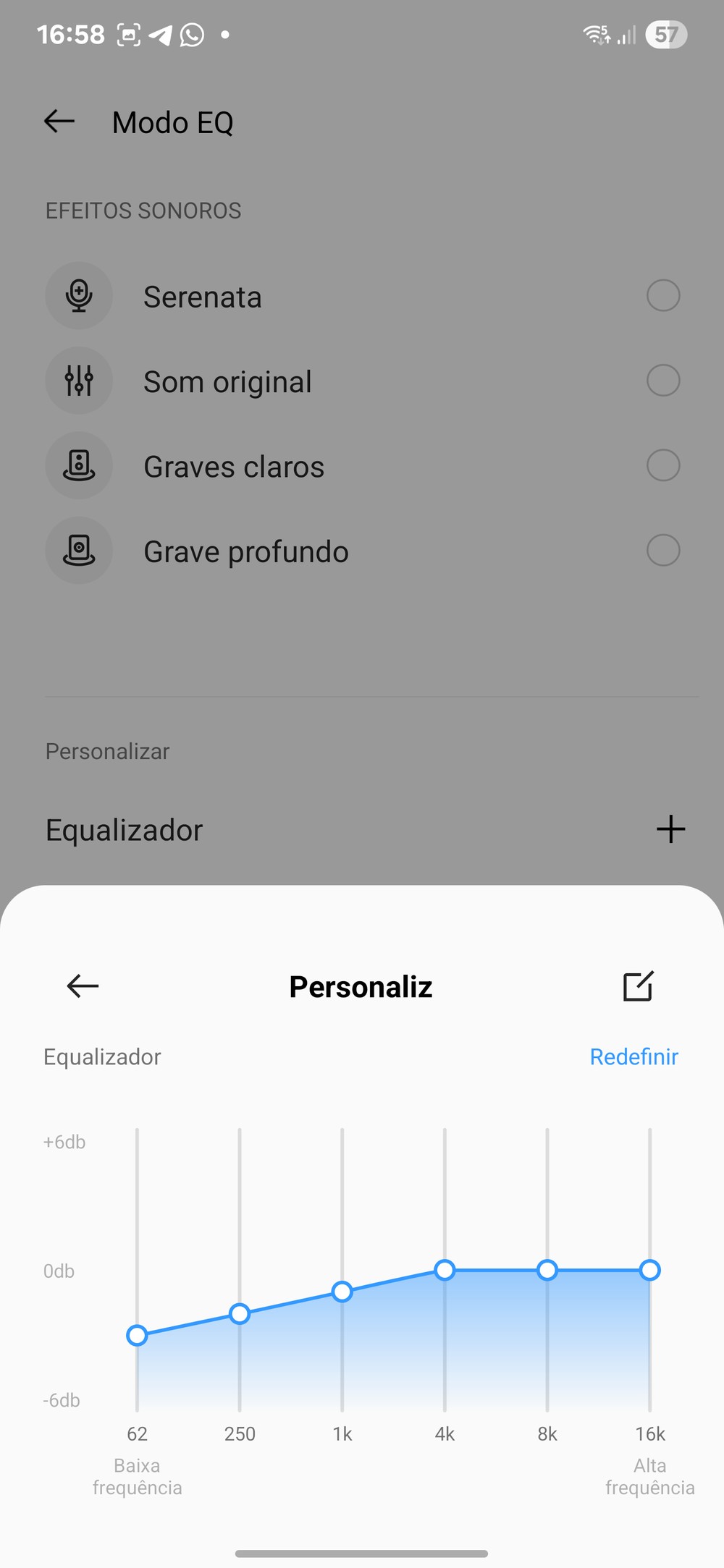The image size is (724, 1568).
Task: Tap the 62 Hz band slider handle
Action: coord(137,1335)
